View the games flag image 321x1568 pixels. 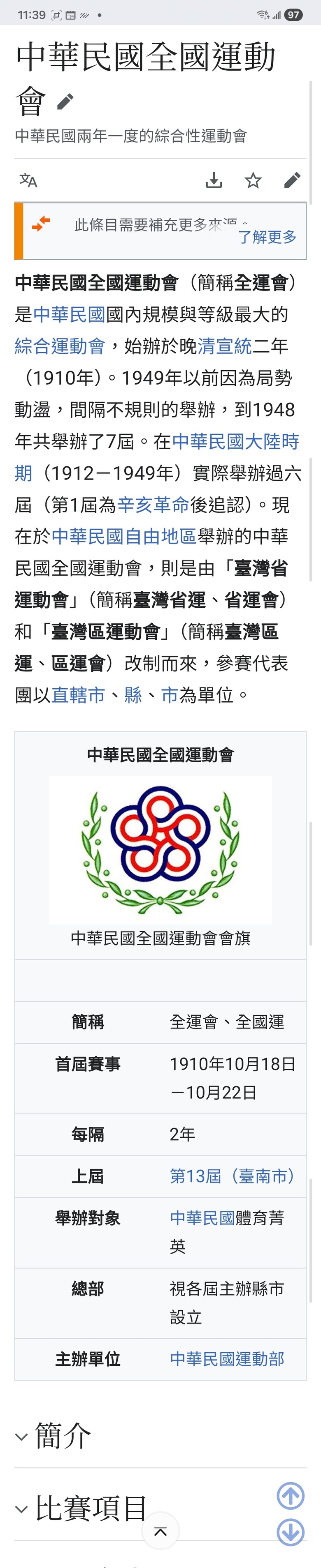point(160,850)
